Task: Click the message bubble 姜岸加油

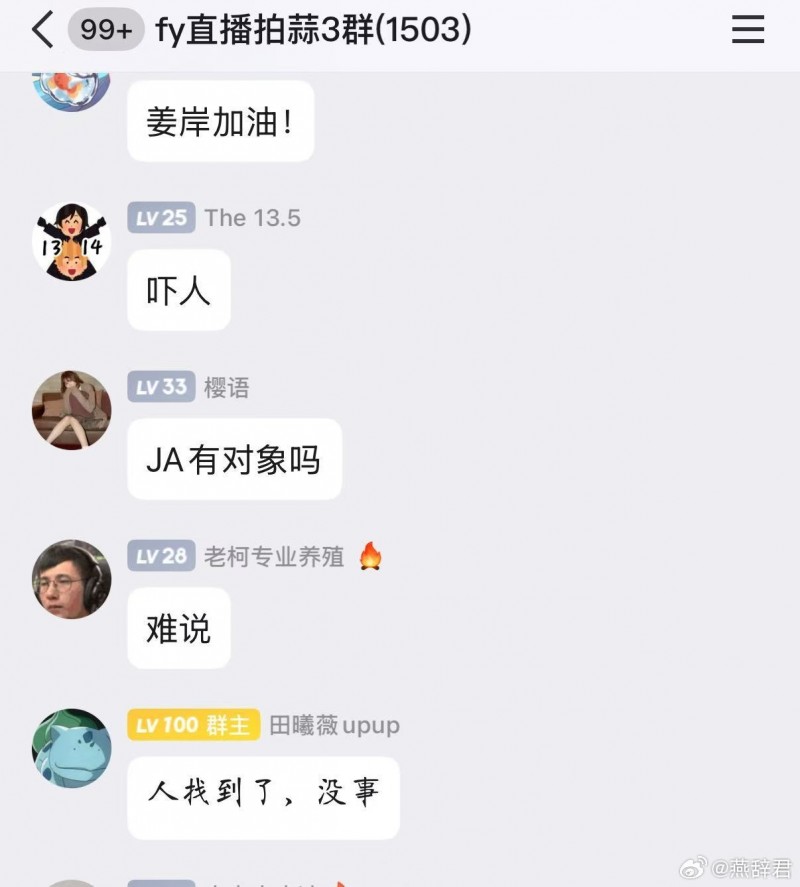Action: tap(219, 120)
